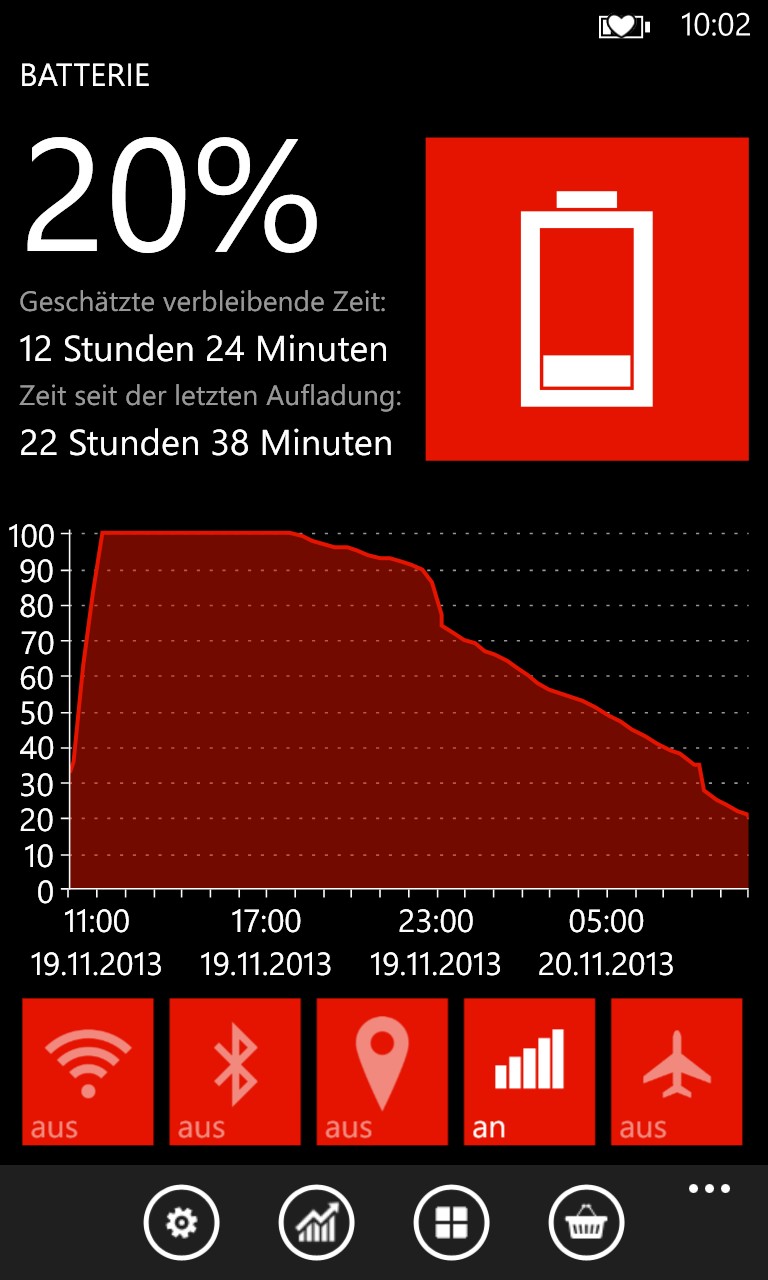
Task: Open settings from the gear icon
Action: click(x=181, y=1222)
